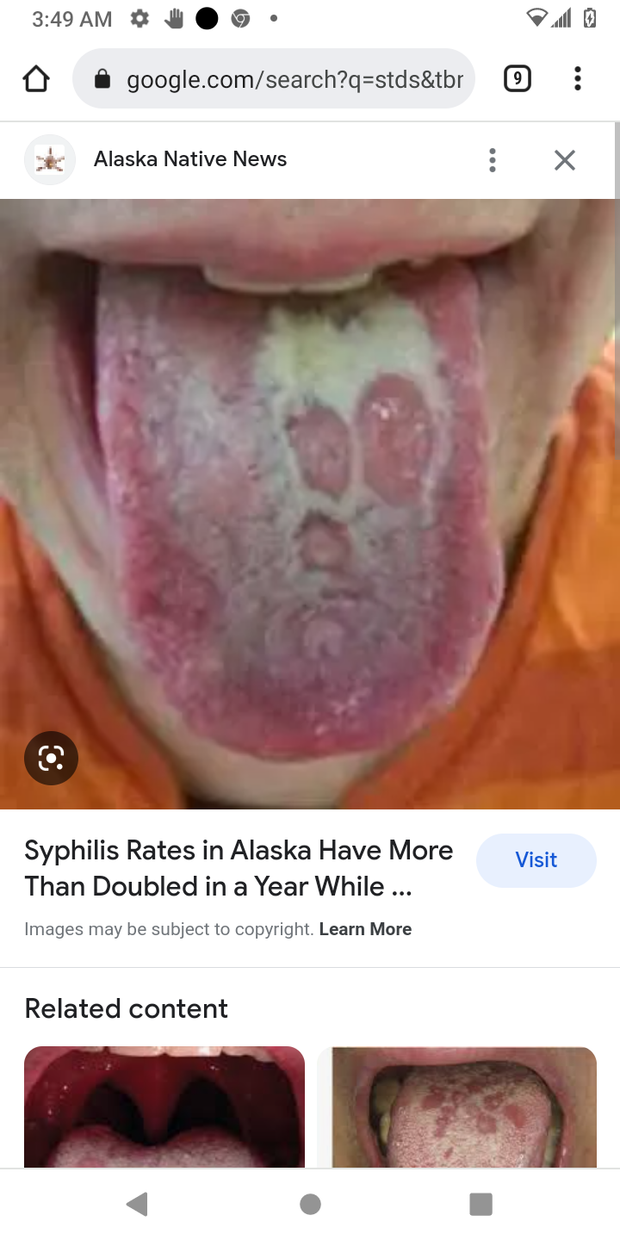
Task: Open Chrome's overflow menu
Action: click(577, 79)
